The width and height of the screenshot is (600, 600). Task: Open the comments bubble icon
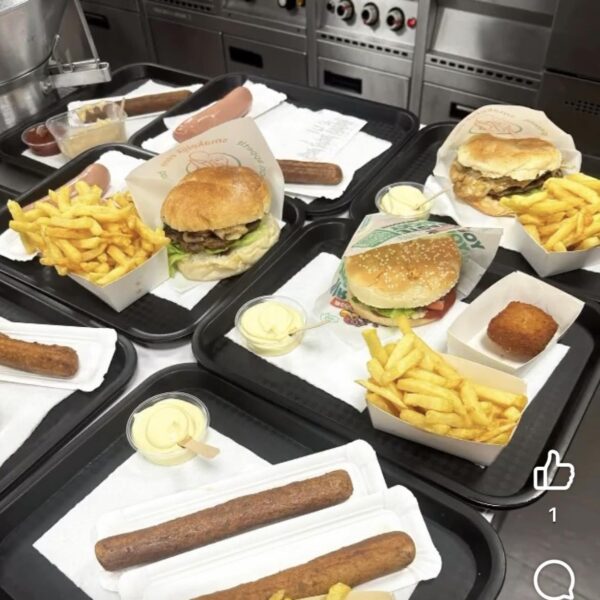click(553, 579)
